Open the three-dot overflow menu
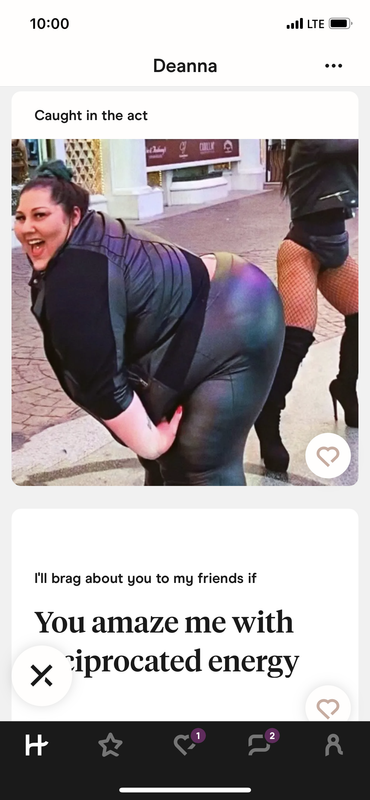Image resolution: width=370 pixels, height=800 pixels. tap(333, 66)
